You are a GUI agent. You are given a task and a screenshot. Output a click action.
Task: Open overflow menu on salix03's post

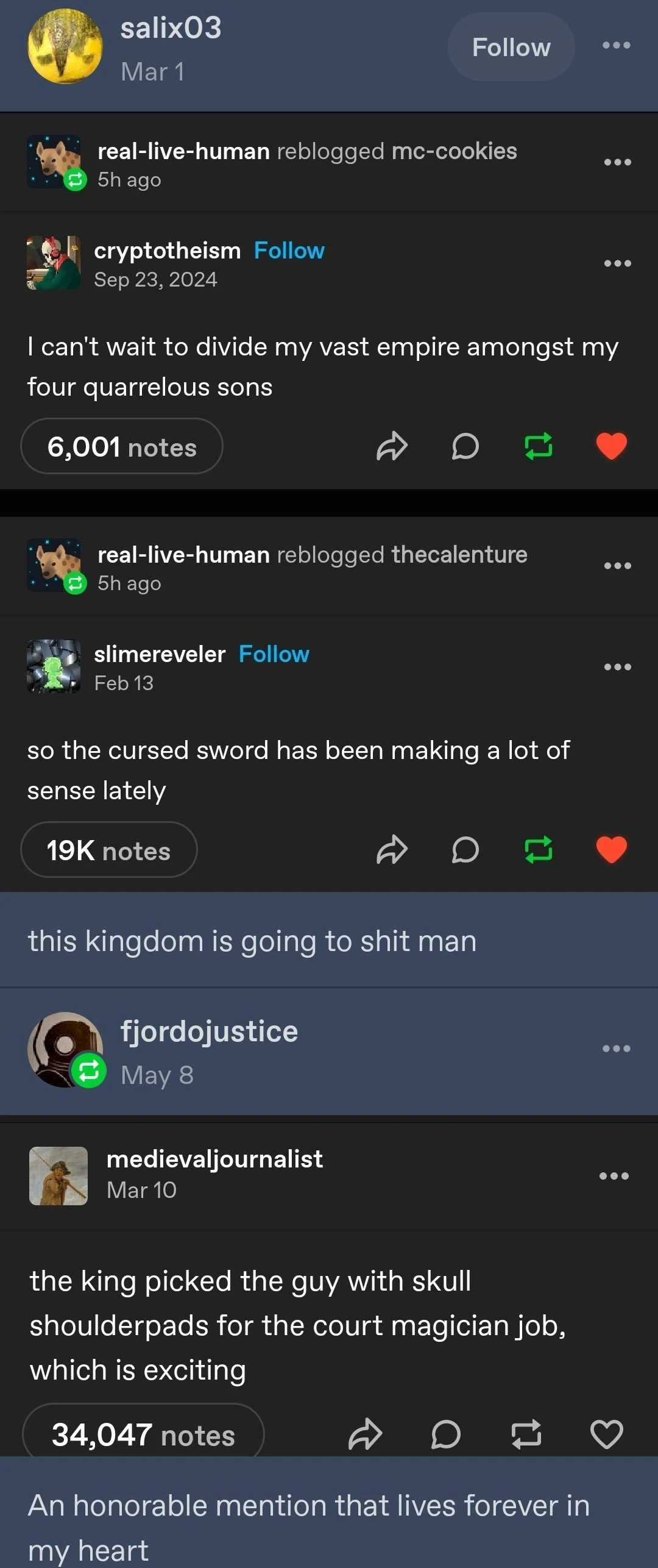[616, 46]
